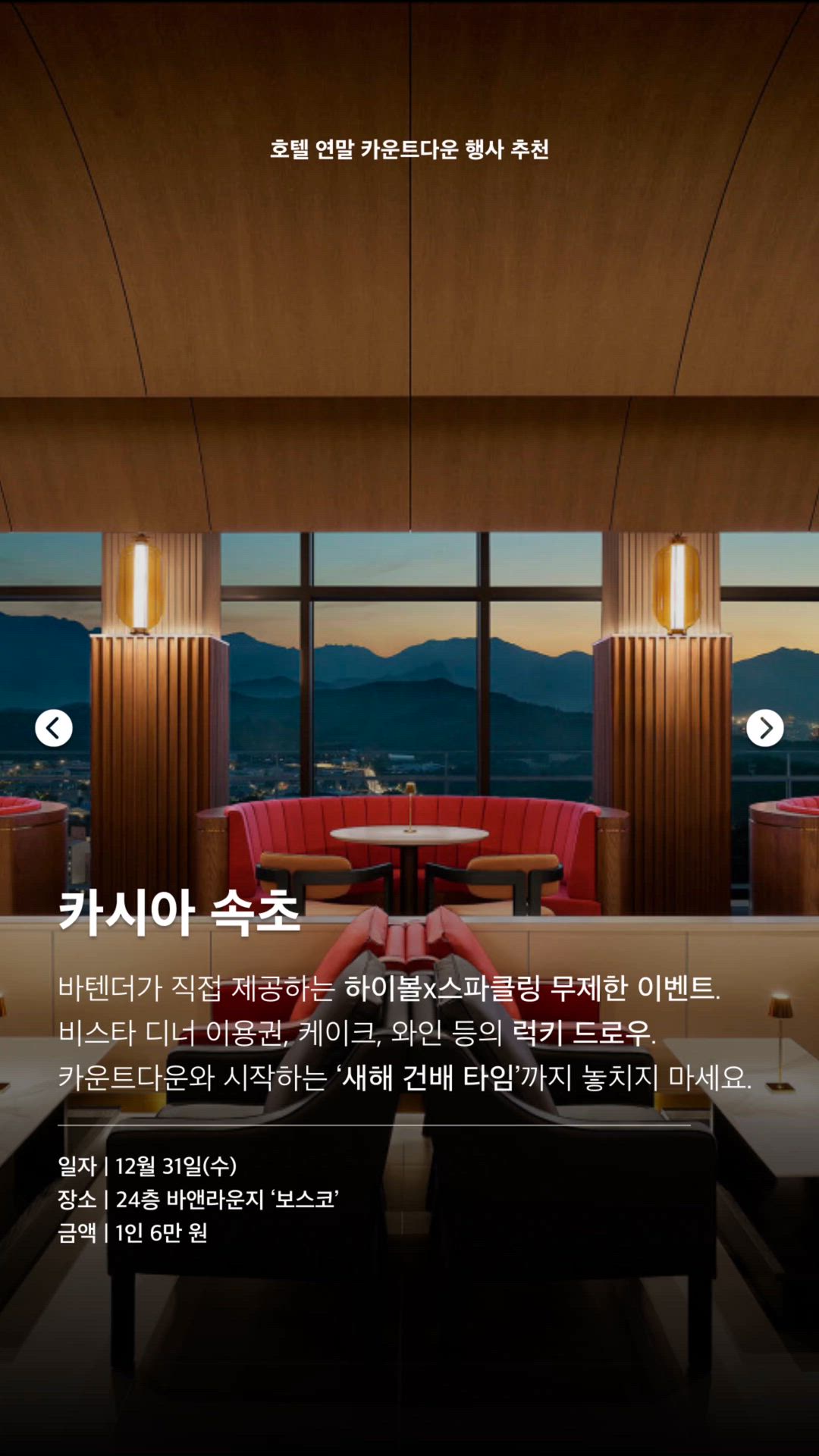Advance to the next slide
This screenshot has width=819, height=1456.
[764, 728]
